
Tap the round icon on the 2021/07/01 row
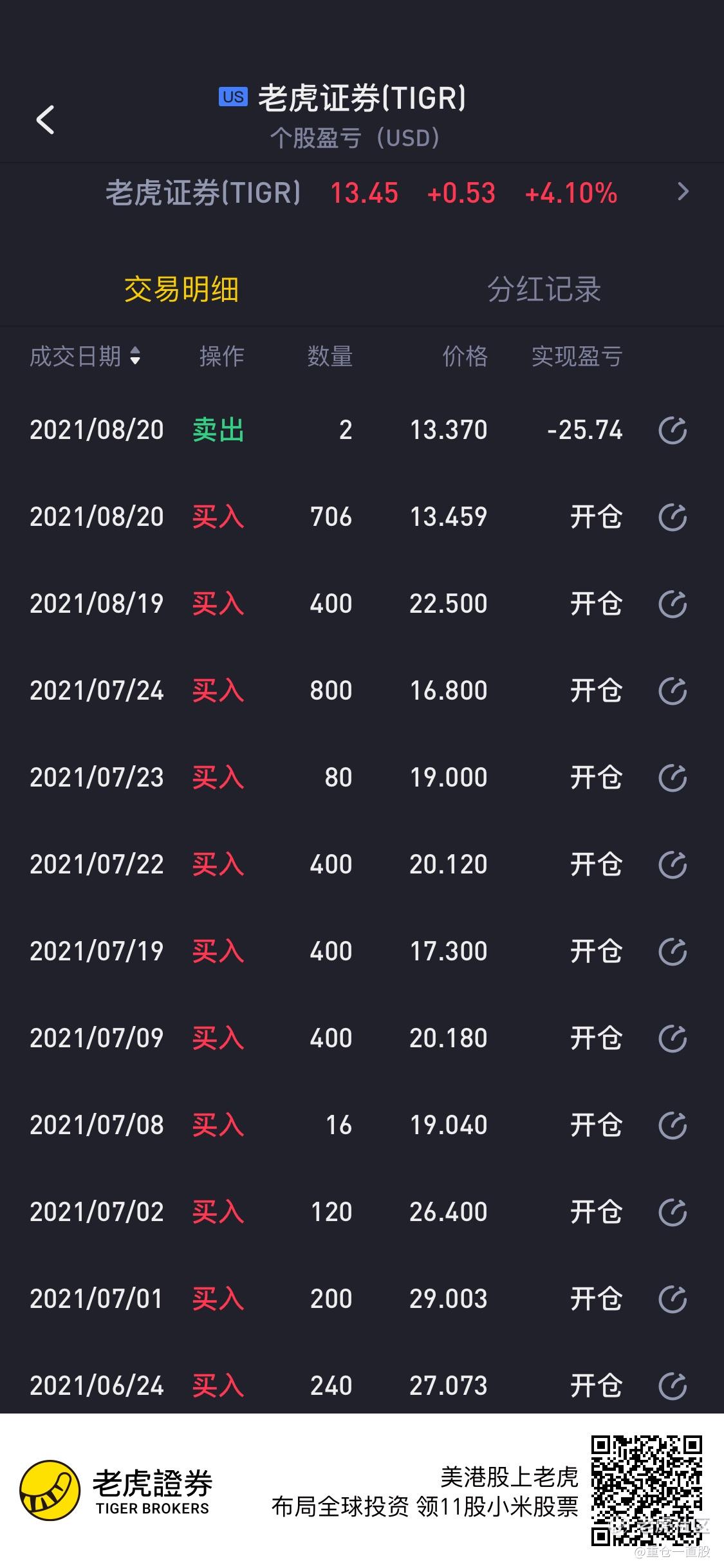673,1299
